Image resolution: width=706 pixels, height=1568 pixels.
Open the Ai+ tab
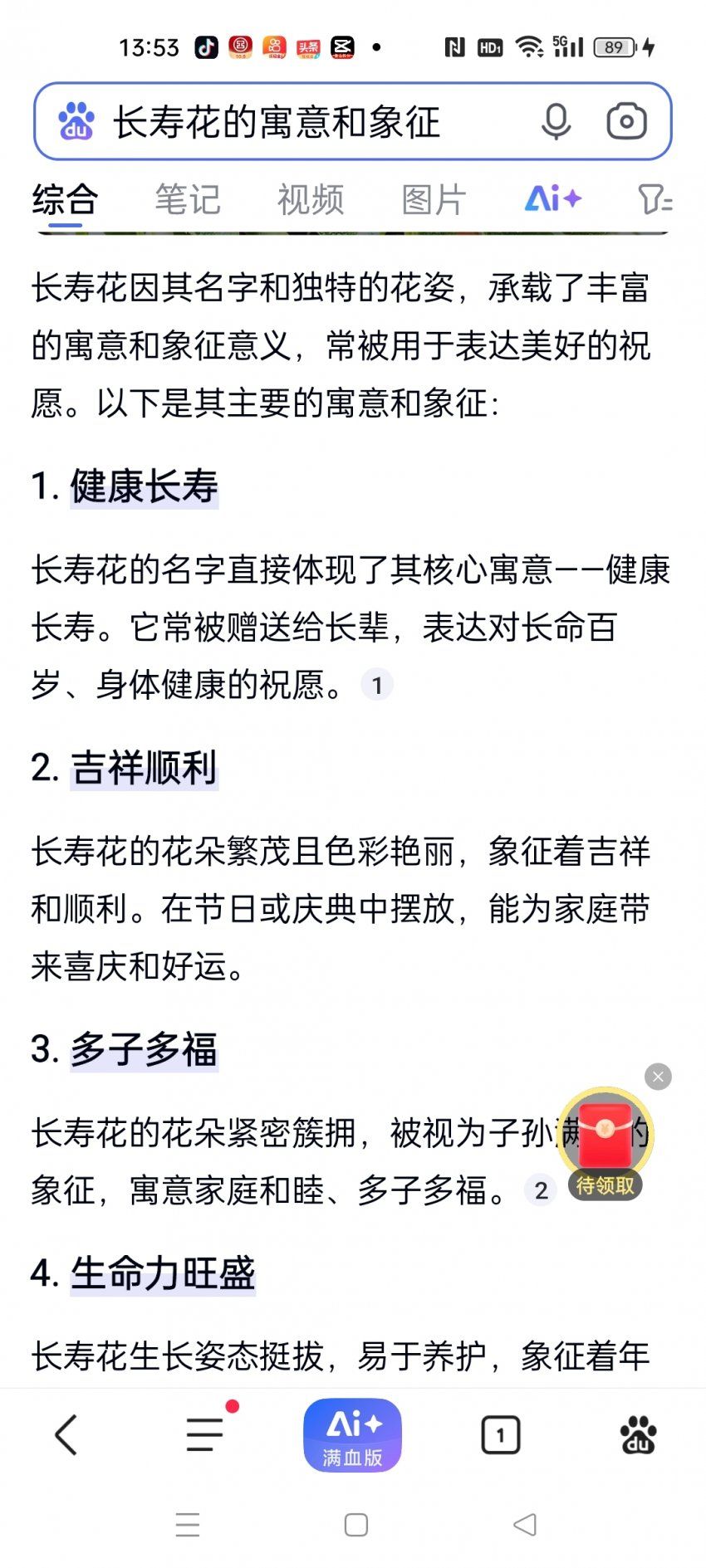pyautogui.click(x=552, y=199)
